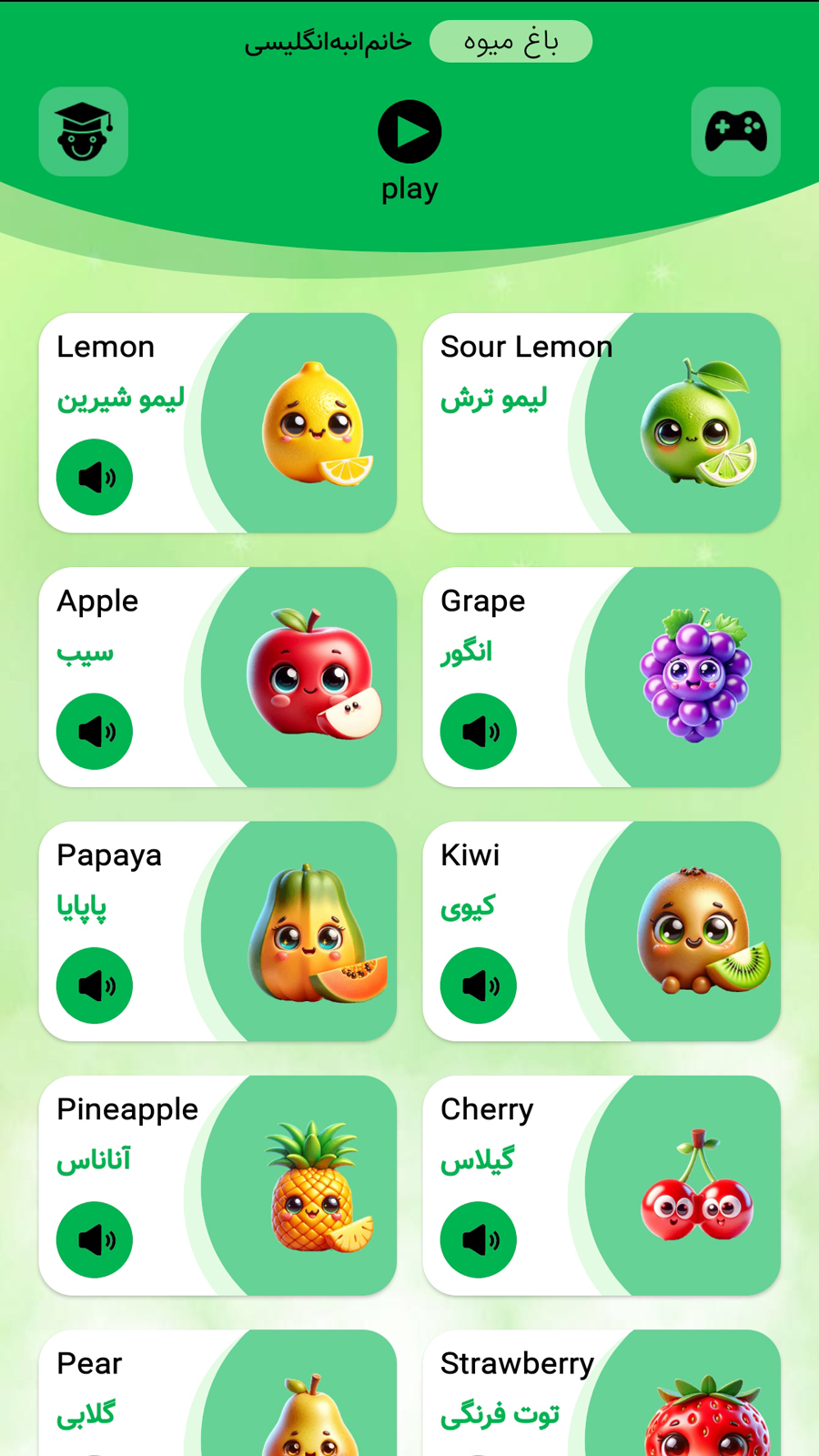The height and width of the screenshot is (1456, 819).
Task: Open the Sour Lemon card
Action: (x=601, y=423)
